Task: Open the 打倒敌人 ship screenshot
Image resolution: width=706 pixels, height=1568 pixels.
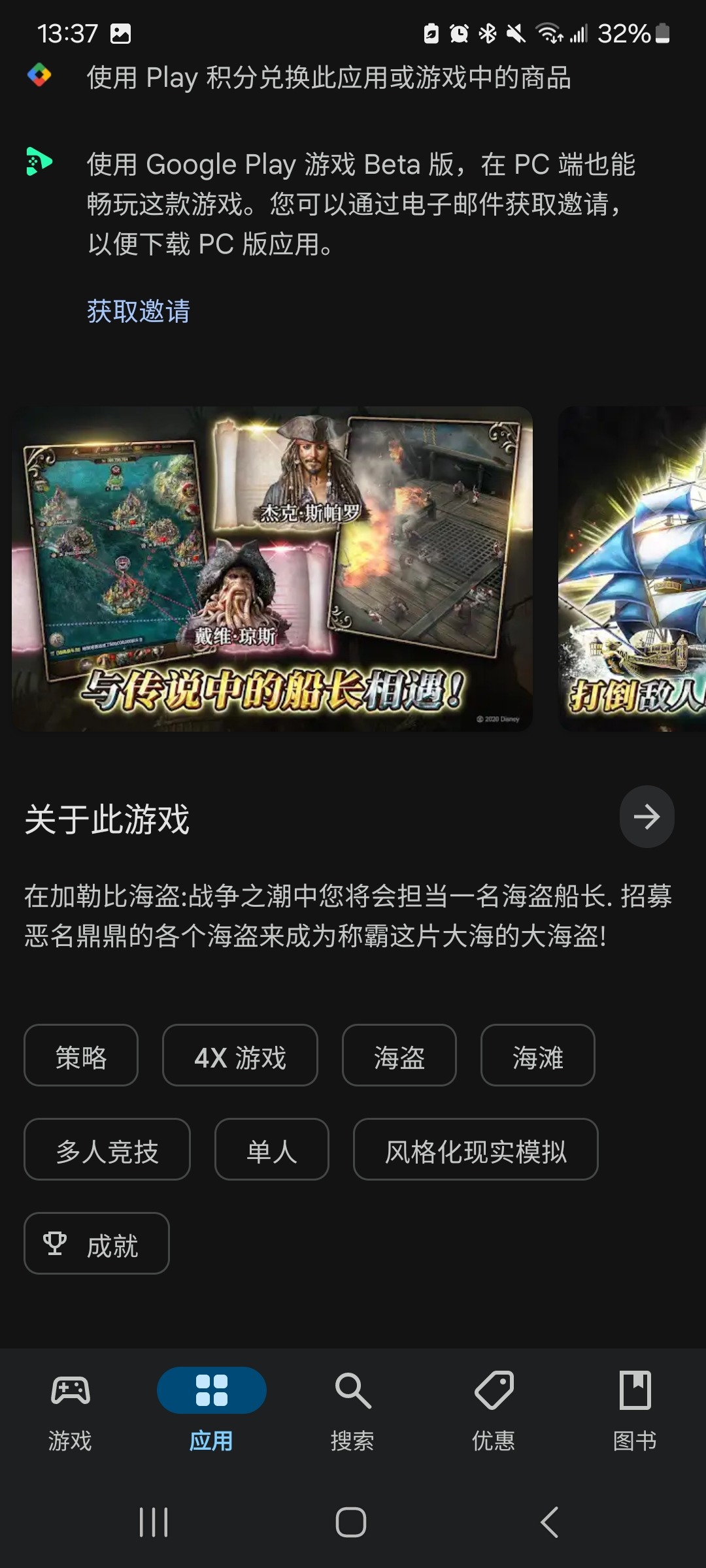Action: 631,568
